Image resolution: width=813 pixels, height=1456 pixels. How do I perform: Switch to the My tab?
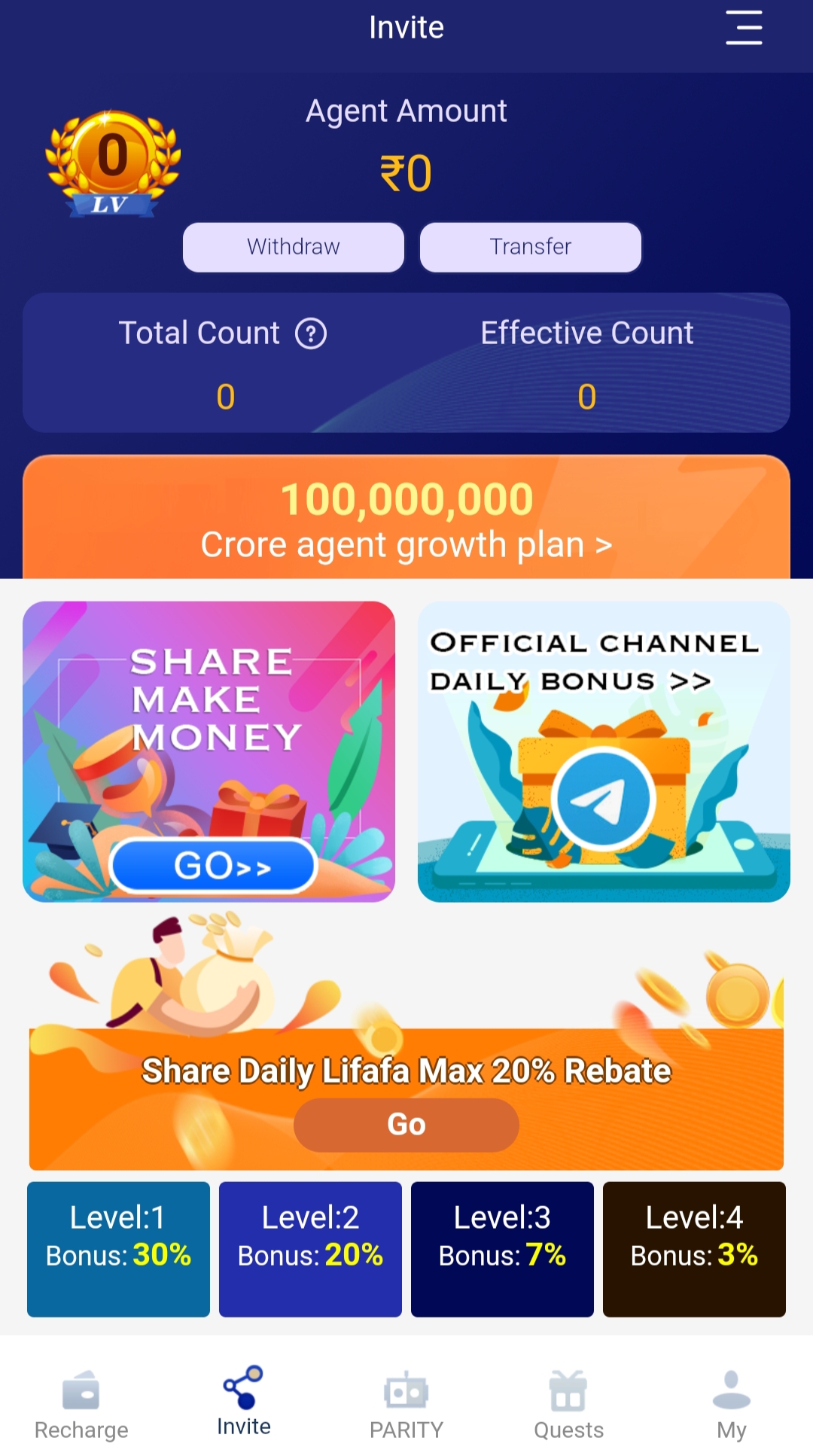pos(732,1404)
